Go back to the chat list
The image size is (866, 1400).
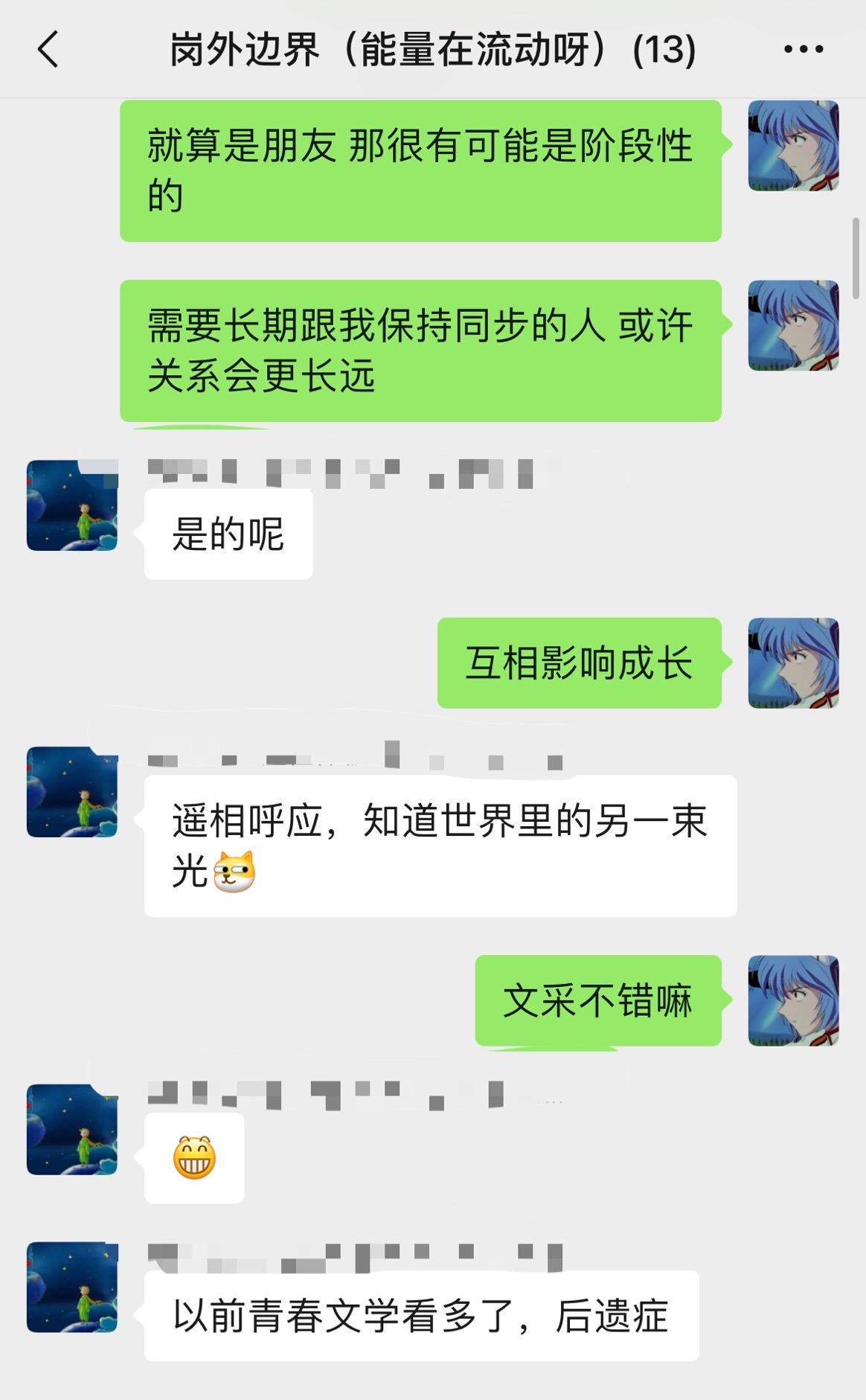click(x=48, y=50)
